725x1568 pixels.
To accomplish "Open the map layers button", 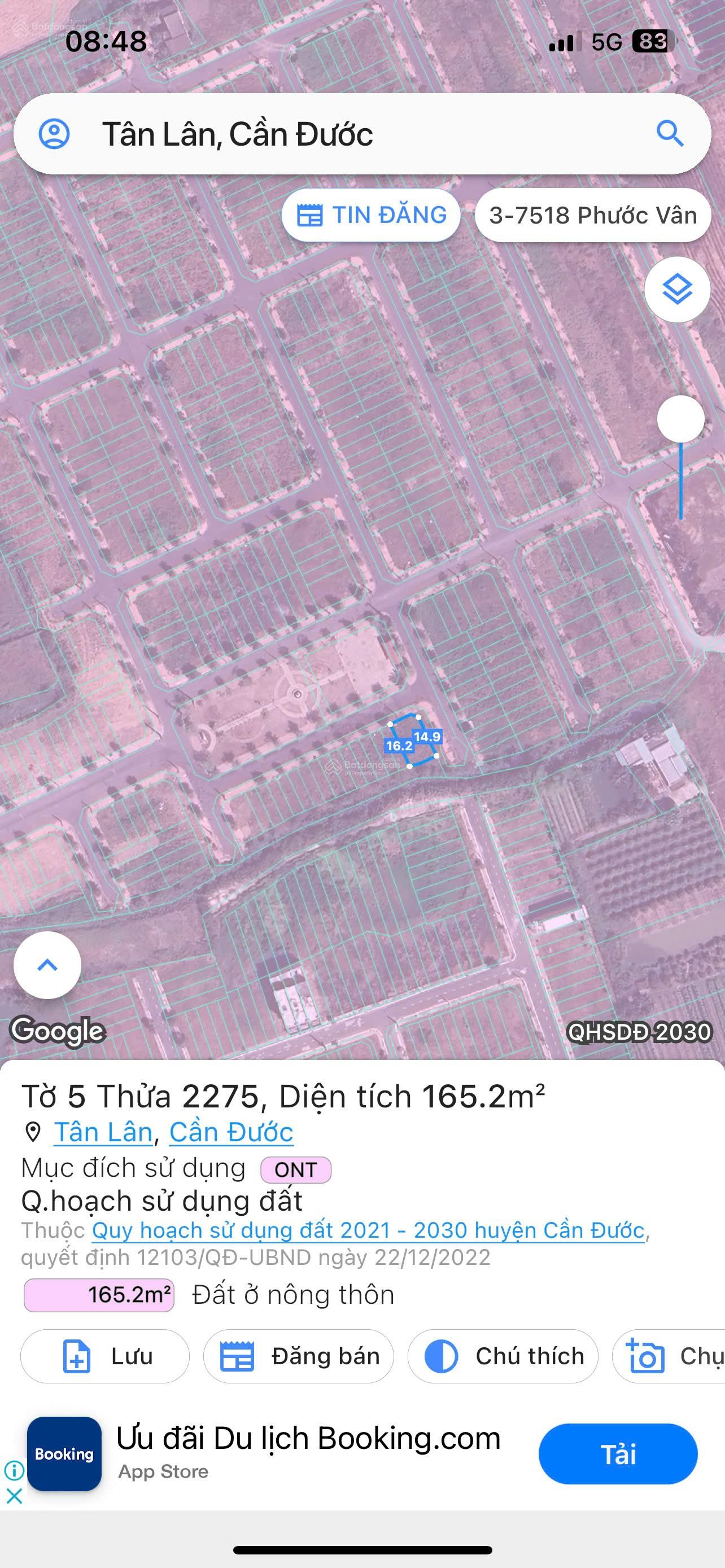I will [677, 288].
